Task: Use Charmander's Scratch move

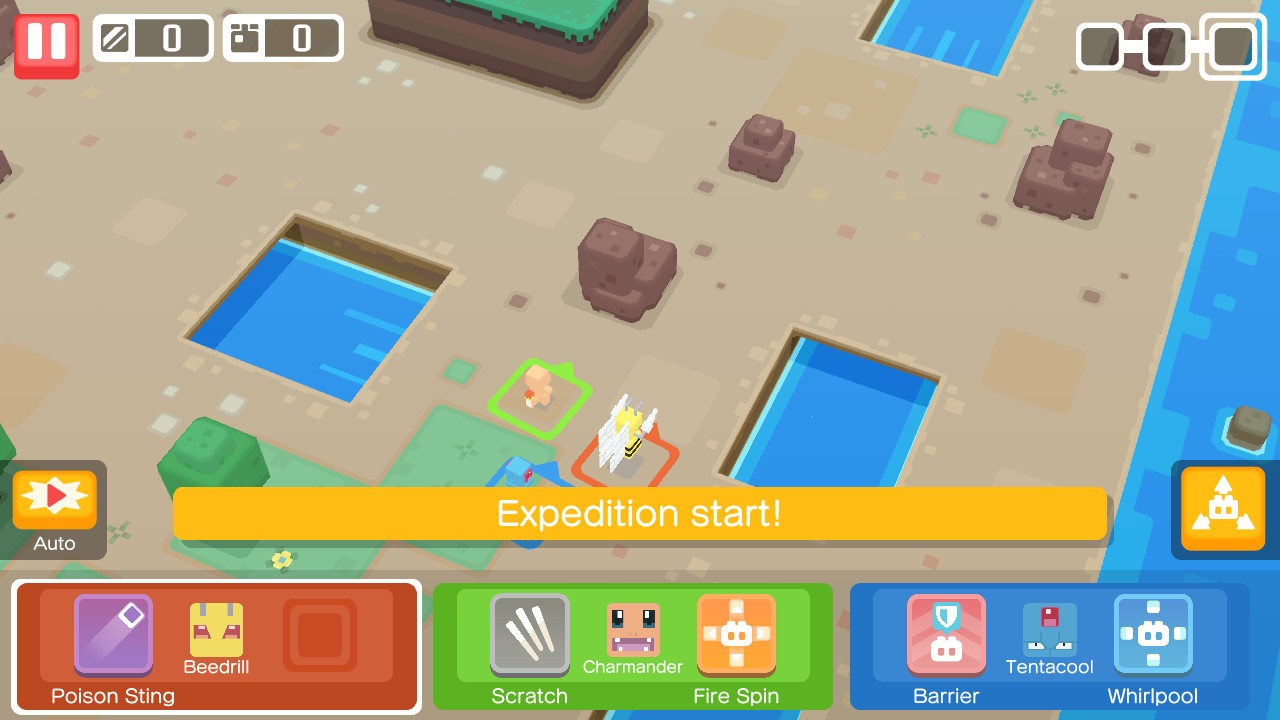Action: pos(530,634)
